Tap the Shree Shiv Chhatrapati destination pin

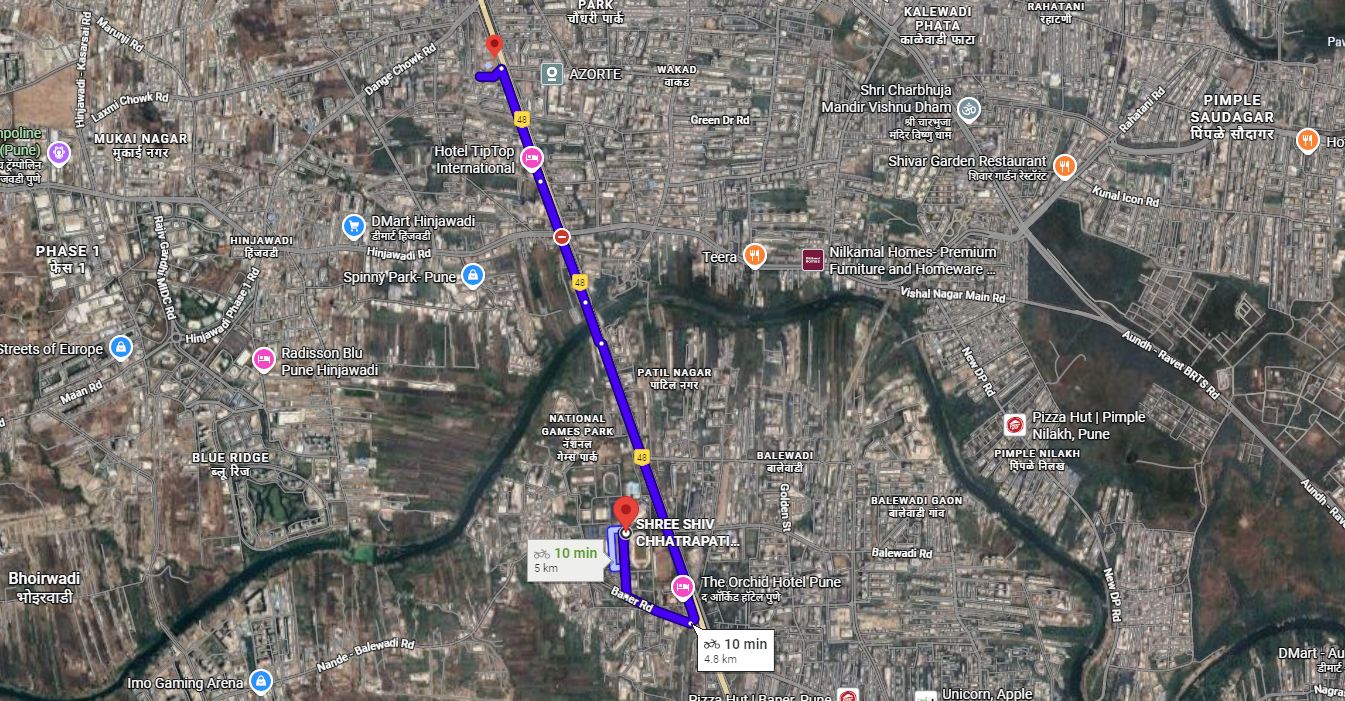point(625,511)
